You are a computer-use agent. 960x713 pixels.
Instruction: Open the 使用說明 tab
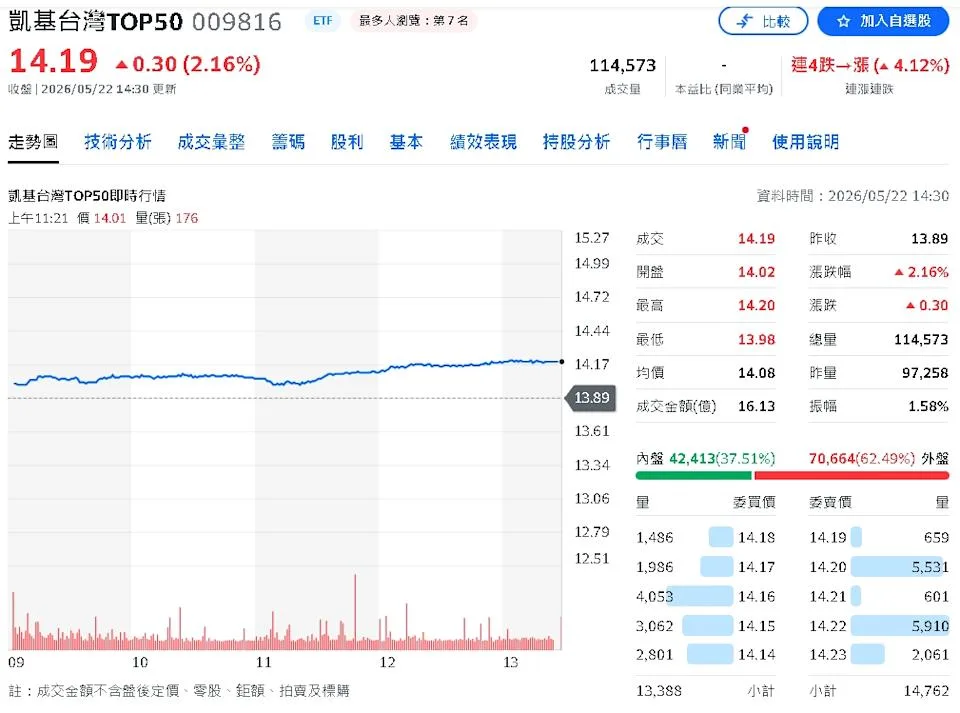click(805, 142)
